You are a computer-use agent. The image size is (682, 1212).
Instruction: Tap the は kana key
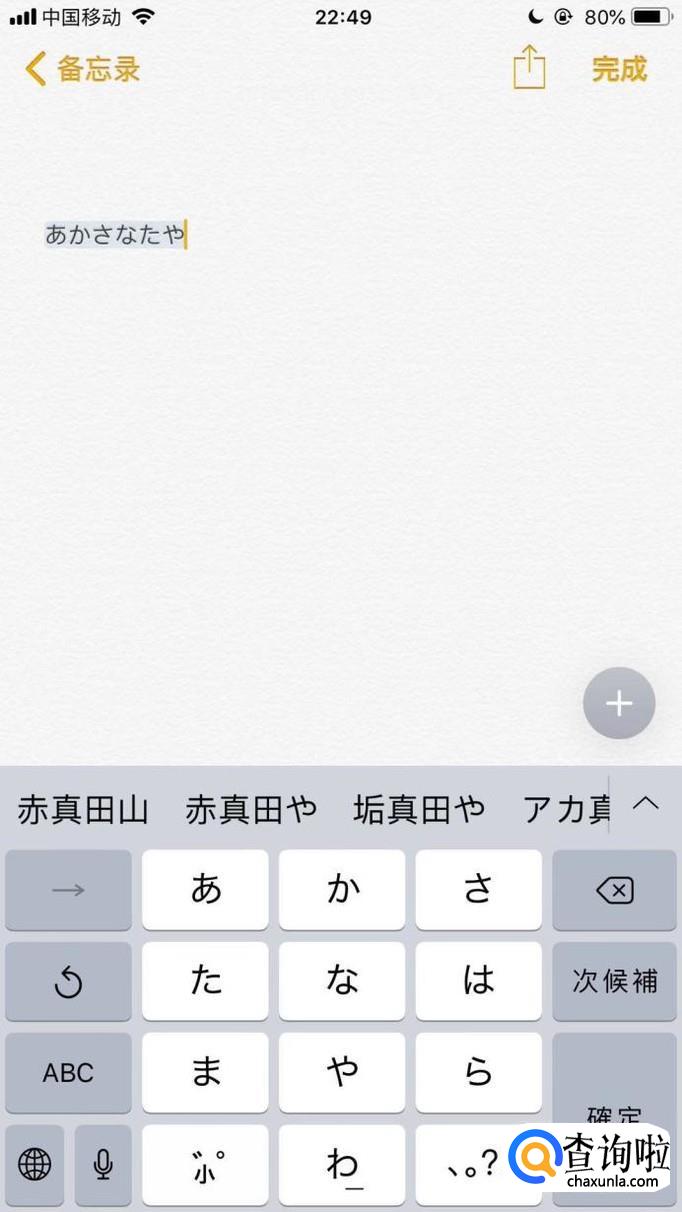[478, 981]
